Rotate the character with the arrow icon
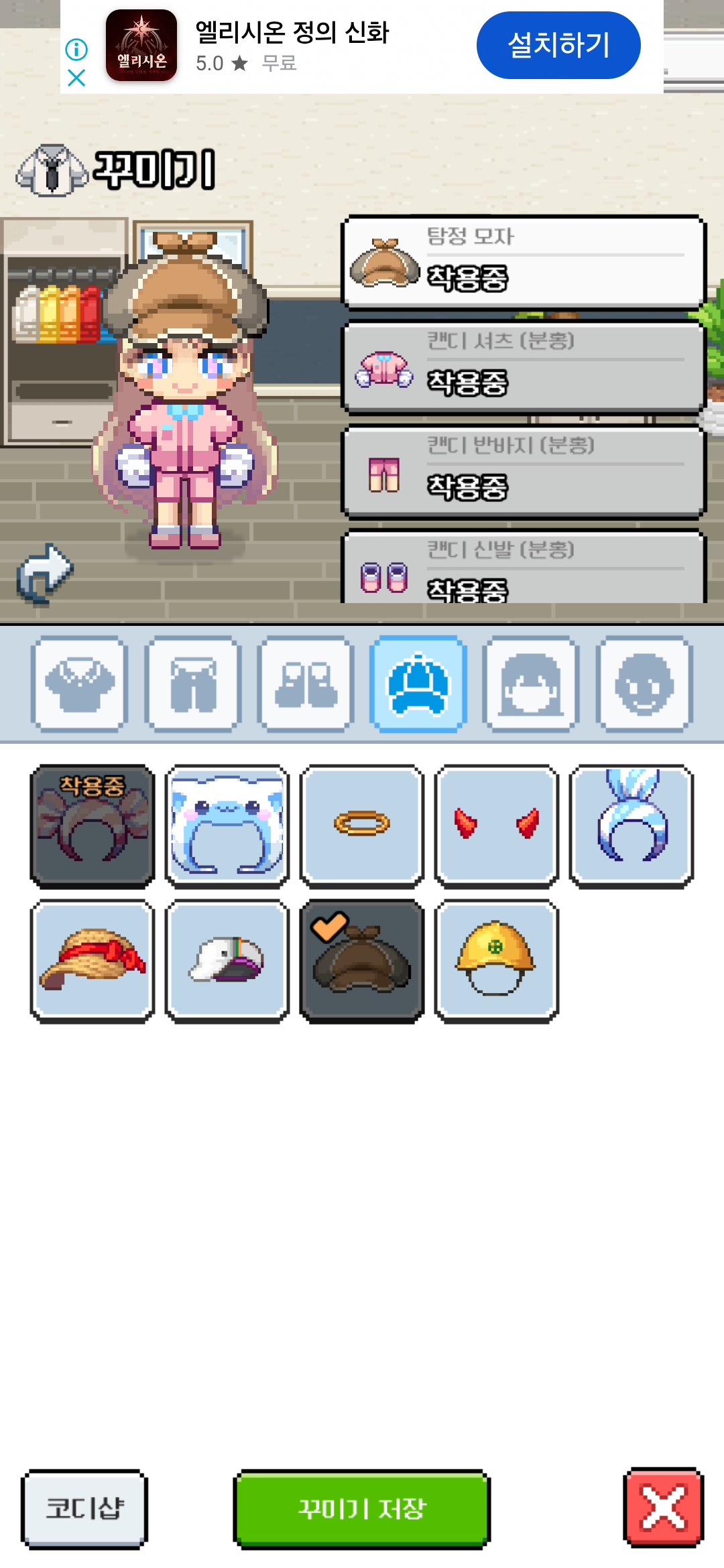The width and height of the screenshot is (724, 1568). pos(45,574)
